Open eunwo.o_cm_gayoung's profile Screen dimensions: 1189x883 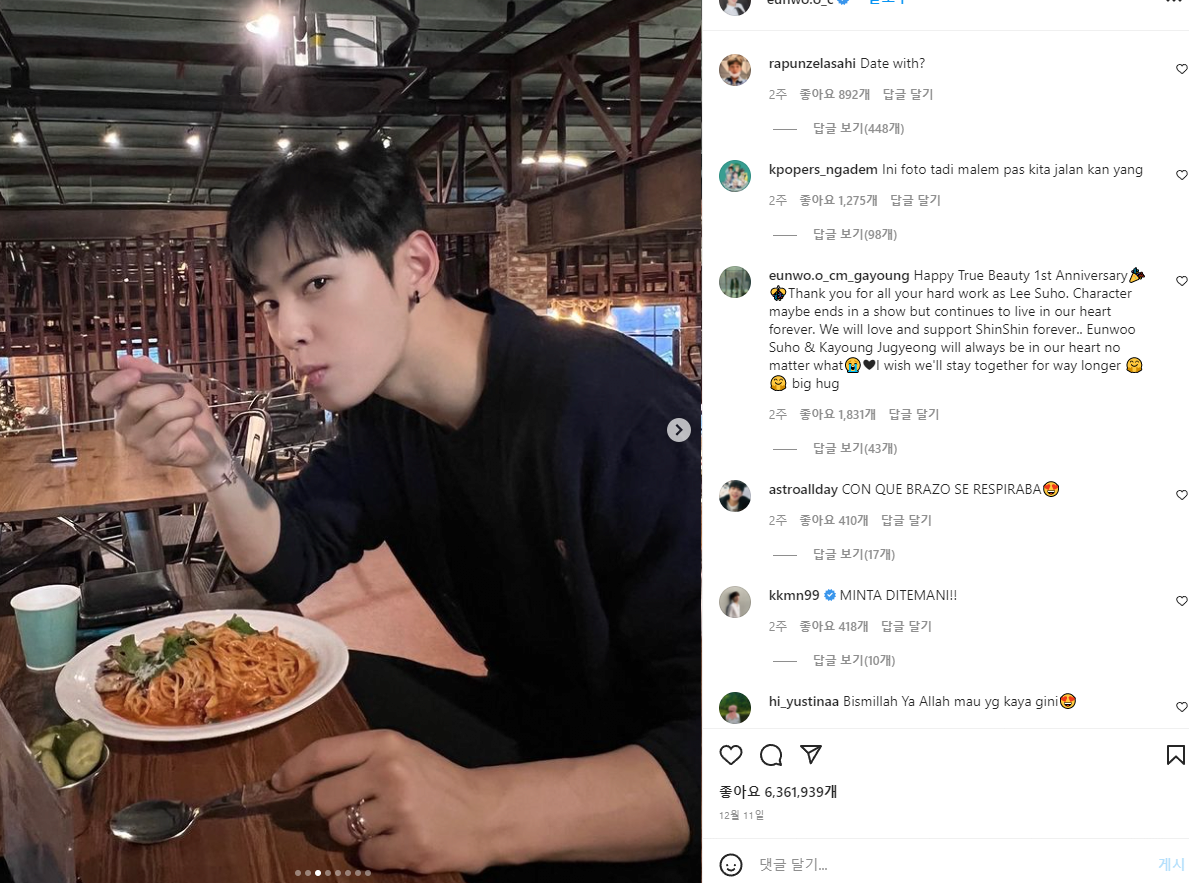tap(838, 275)
